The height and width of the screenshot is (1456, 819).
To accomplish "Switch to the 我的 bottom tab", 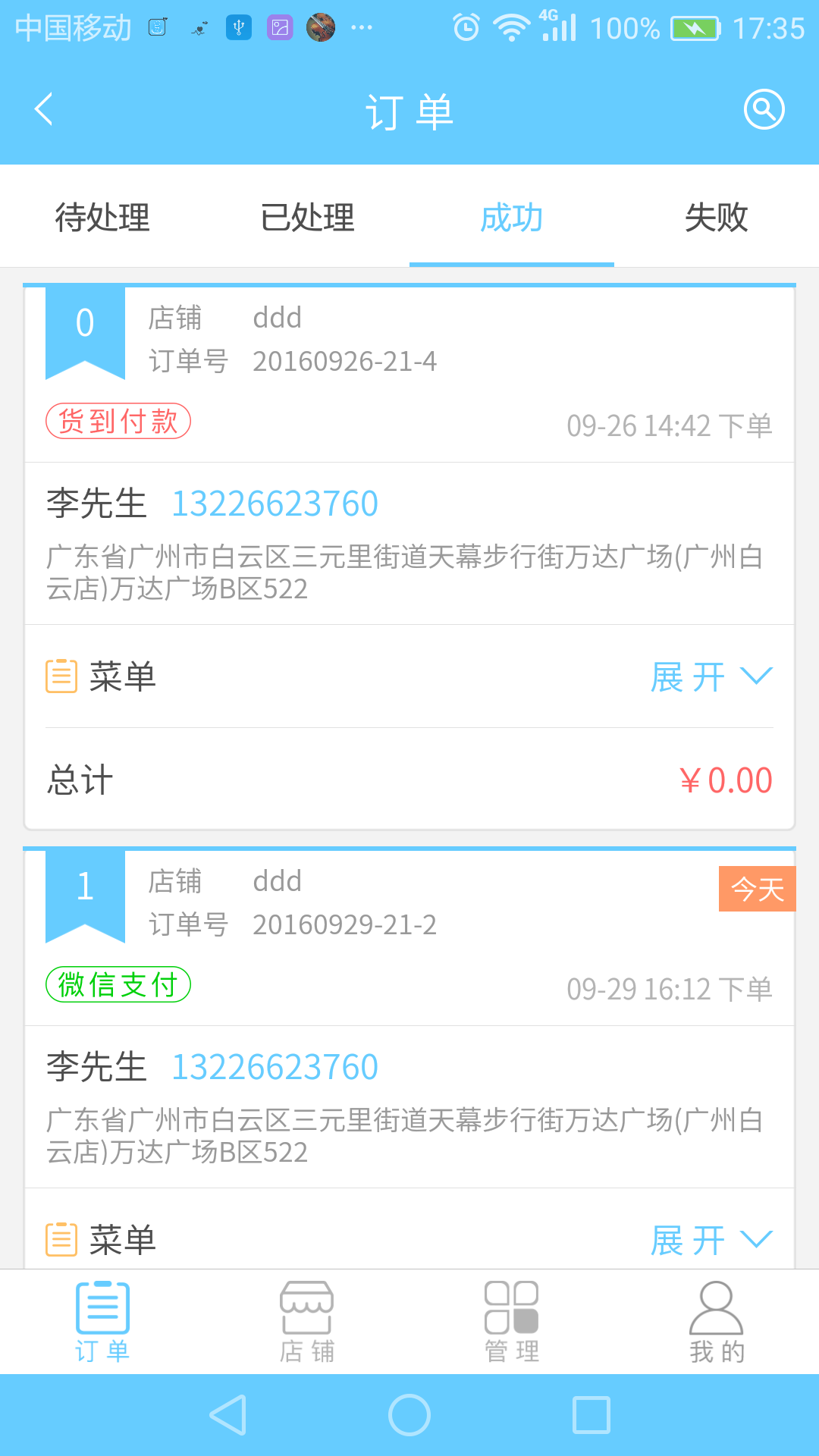I will (x=717, y=1322).
